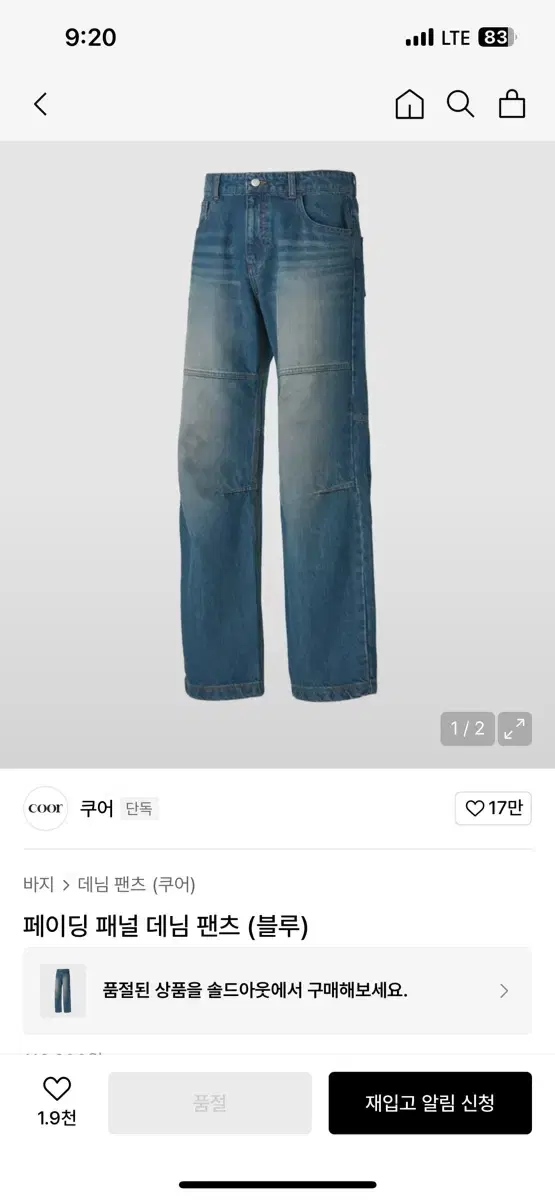Open the 데님 팬츠 (쿠어) breadcrumb link
555x1200 pixels.
click(137, 884)
